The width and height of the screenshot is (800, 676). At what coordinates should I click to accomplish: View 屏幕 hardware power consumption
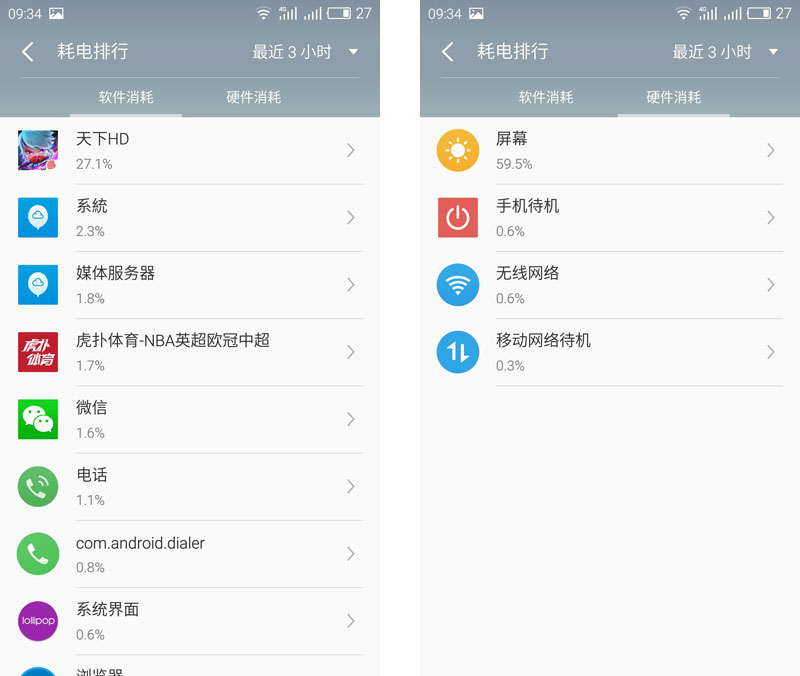pos(610,150)
